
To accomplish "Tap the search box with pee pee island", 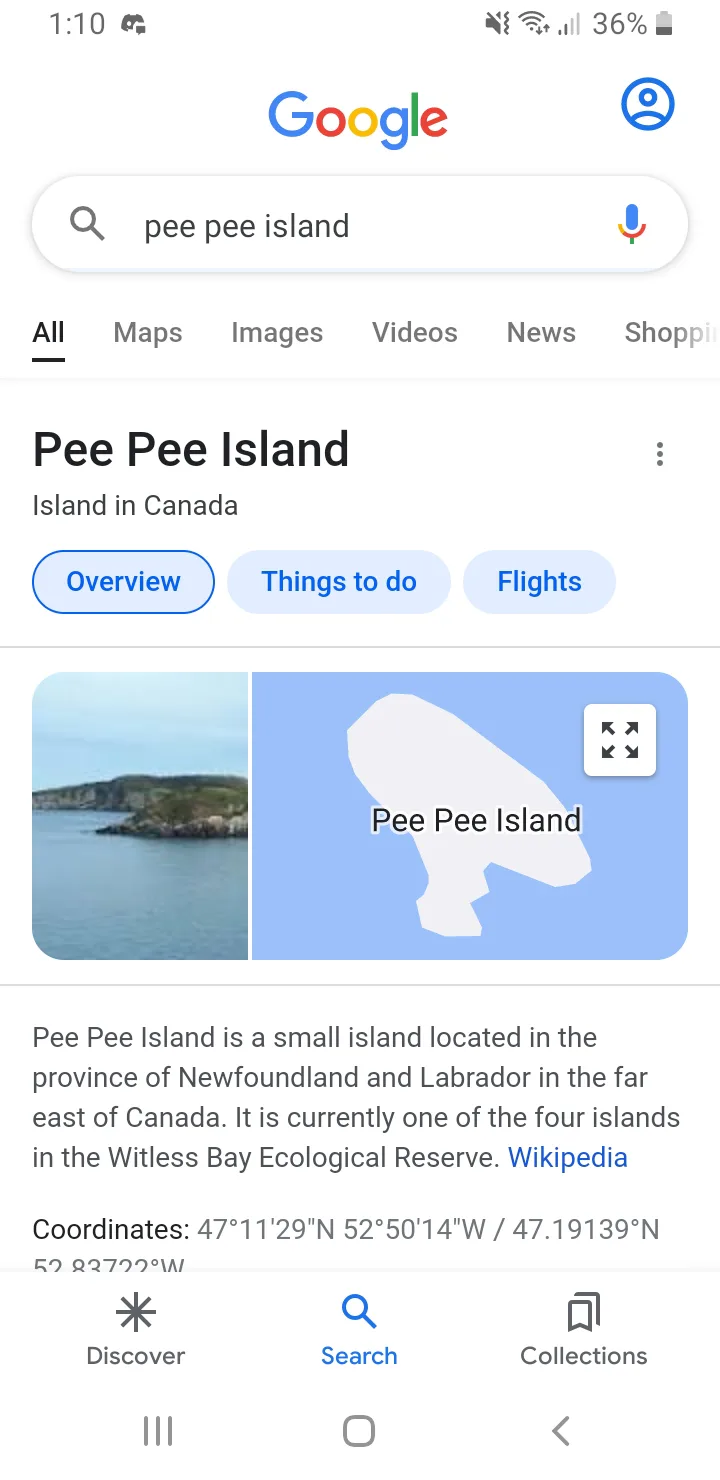I will coord(360,225).
